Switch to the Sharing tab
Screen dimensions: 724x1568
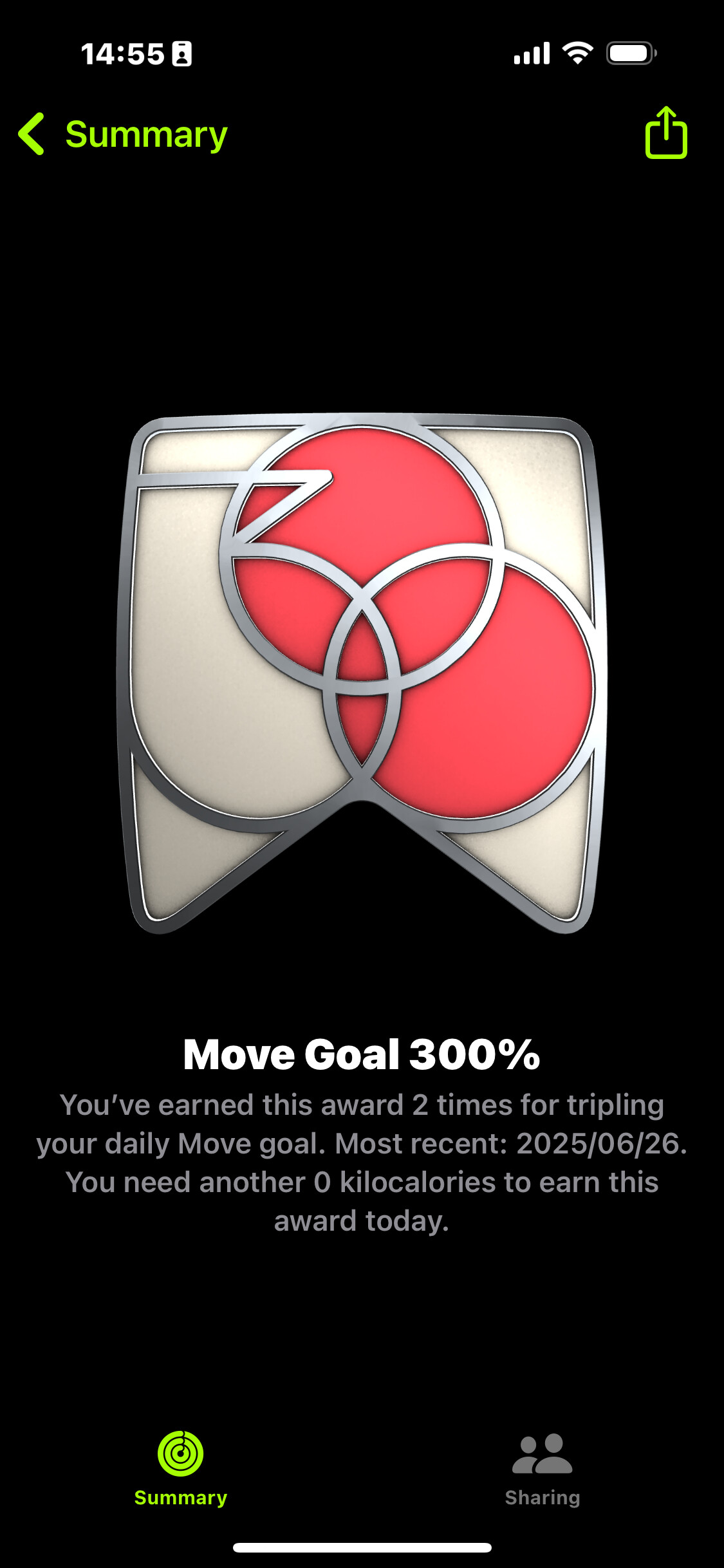[543, 1470]
